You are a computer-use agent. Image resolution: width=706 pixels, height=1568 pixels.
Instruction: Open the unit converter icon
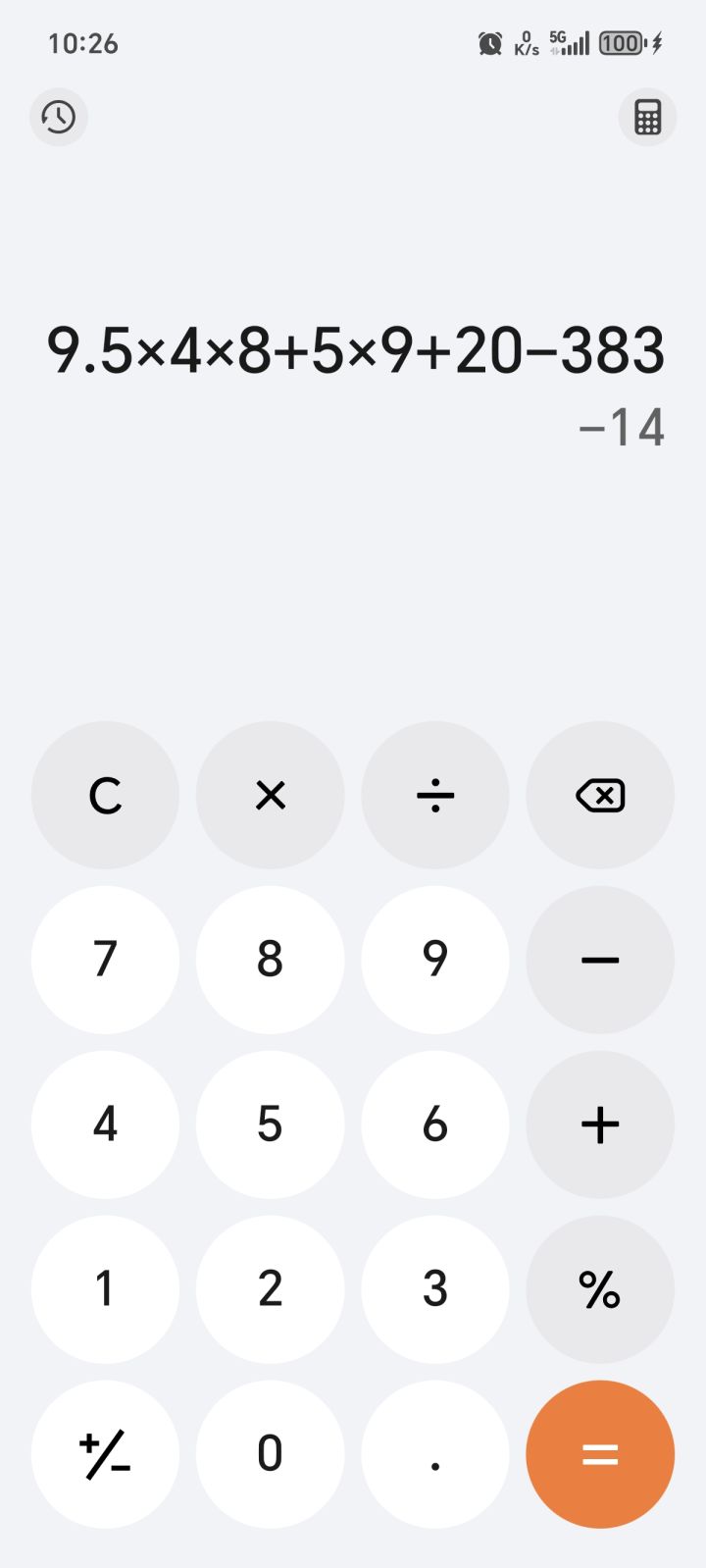tap(647, 117)
